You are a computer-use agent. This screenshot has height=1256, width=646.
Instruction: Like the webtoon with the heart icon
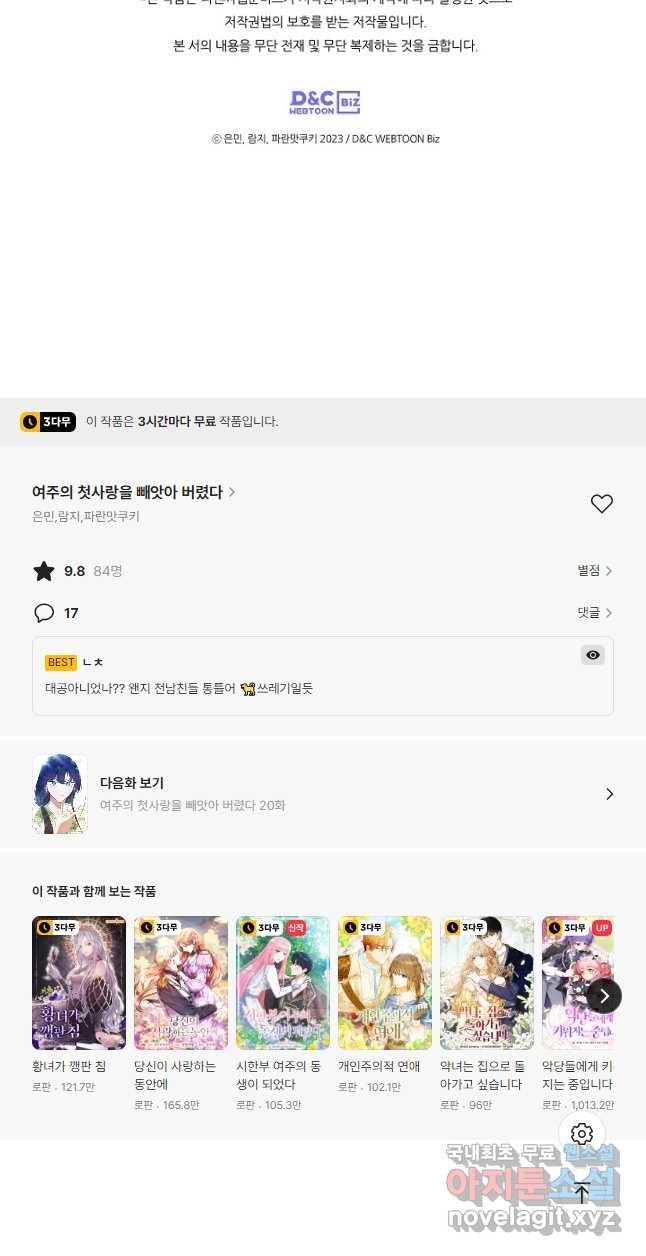[601, 504]
